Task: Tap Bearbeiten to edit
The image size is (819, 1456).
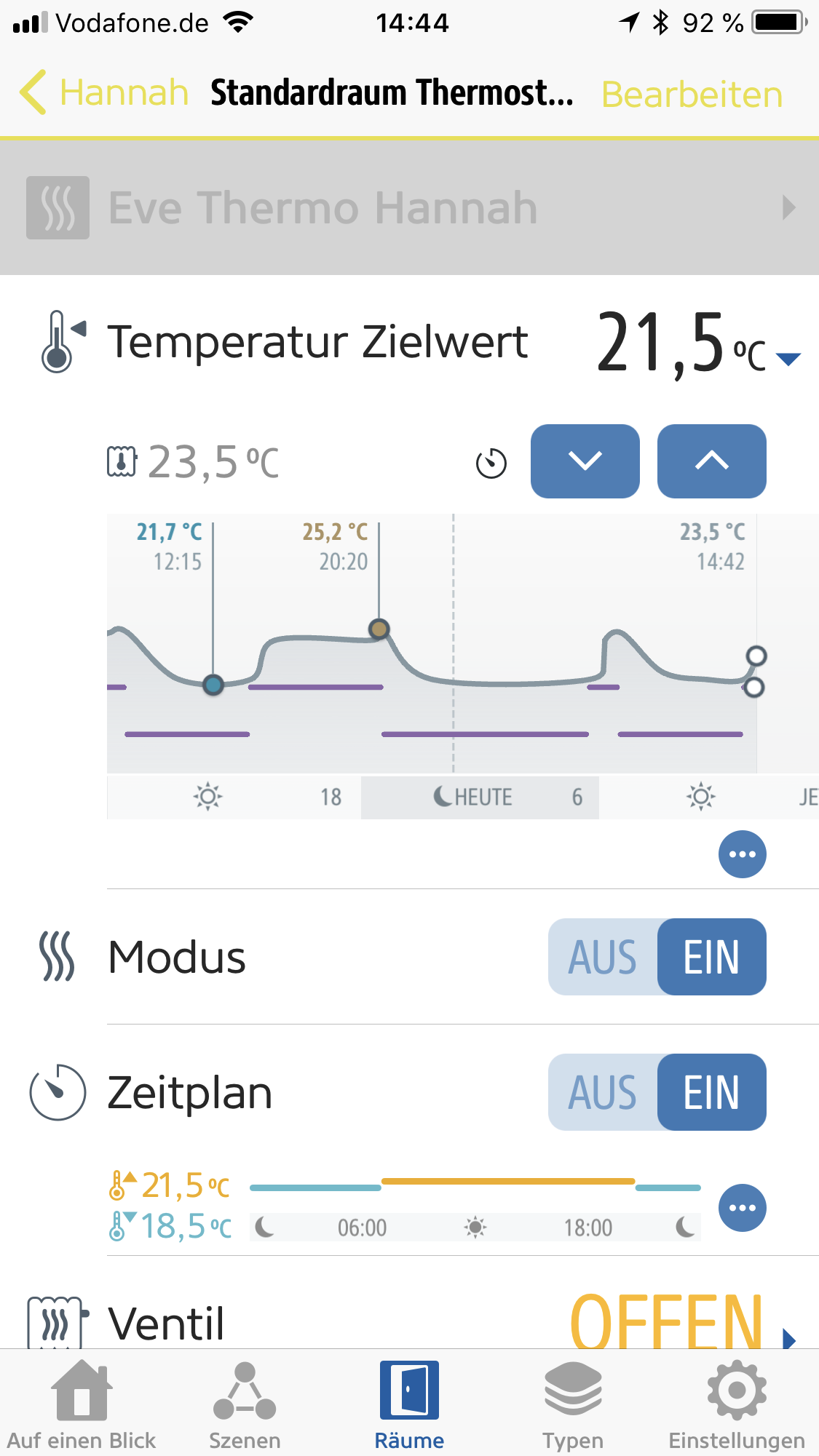Action: 692,95
